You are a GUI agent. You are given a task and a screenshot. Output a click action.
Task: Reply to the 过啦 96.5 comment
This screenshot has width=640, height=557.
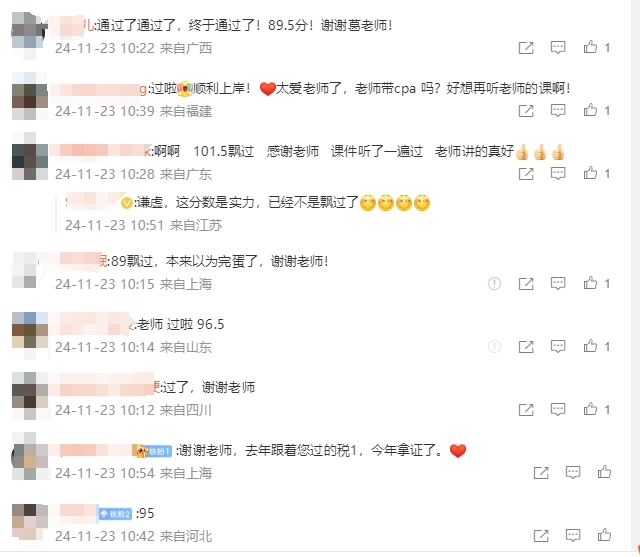tap(558, 347)
